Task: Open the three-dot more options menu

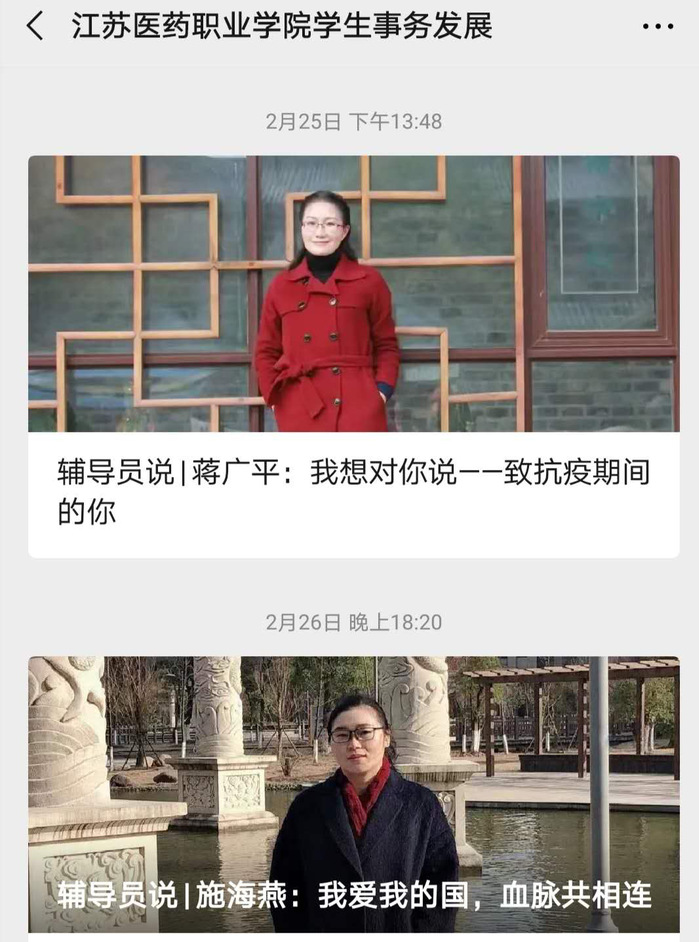Action: point(657,27)
